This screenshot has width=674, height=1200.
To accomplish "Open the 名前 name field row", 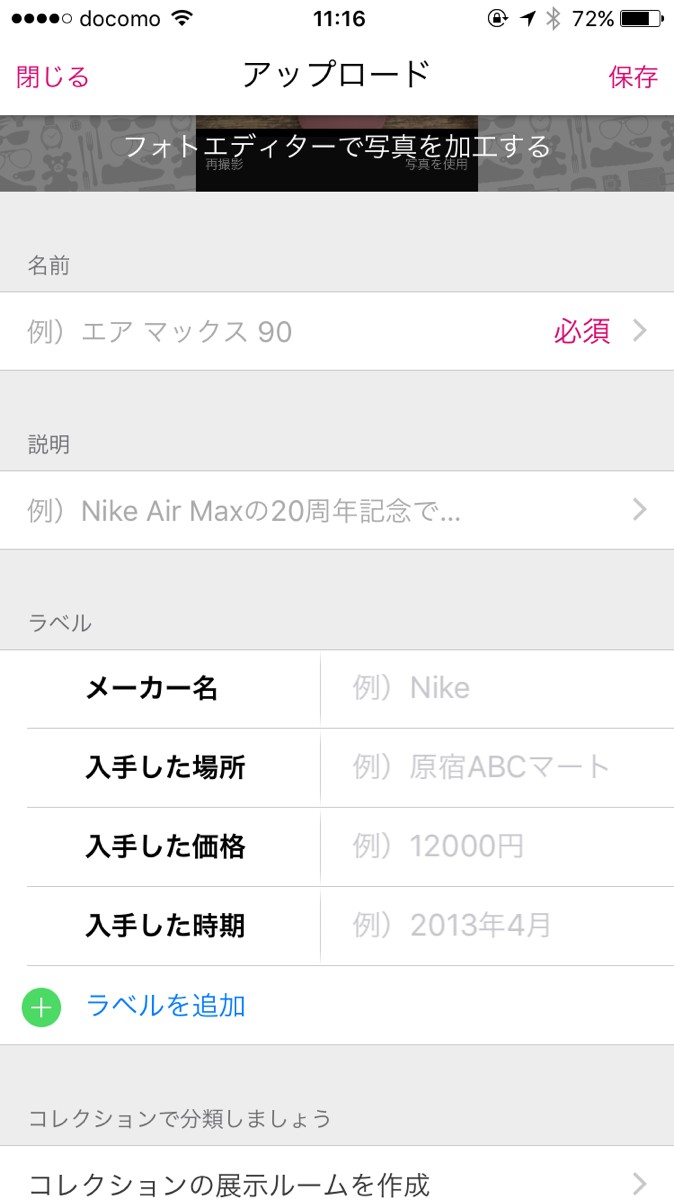I will click(x=337, y=332).
